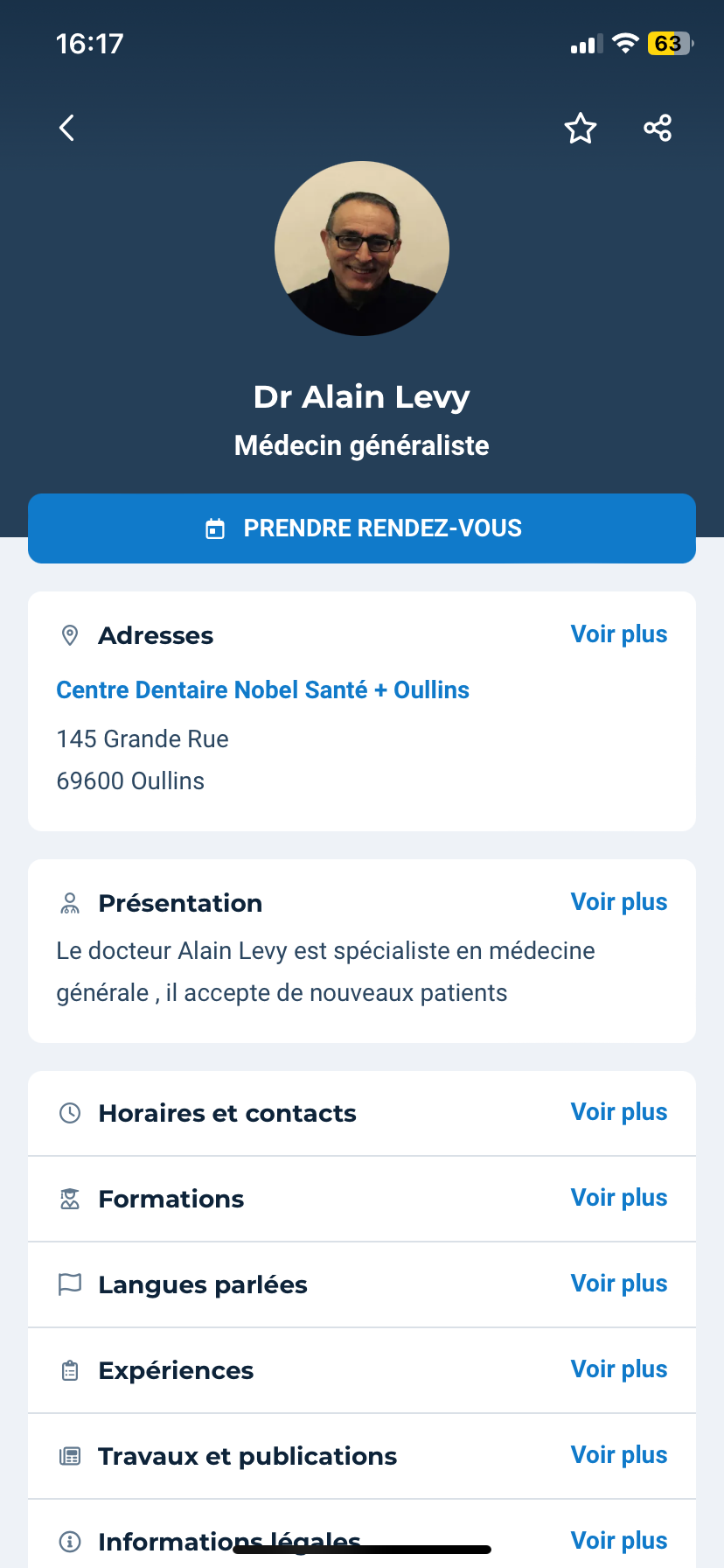724x1568 pixels.
Task: Open the Centre Dentaire Nobel Santé + Oullins link
Action: click(262, 690)
